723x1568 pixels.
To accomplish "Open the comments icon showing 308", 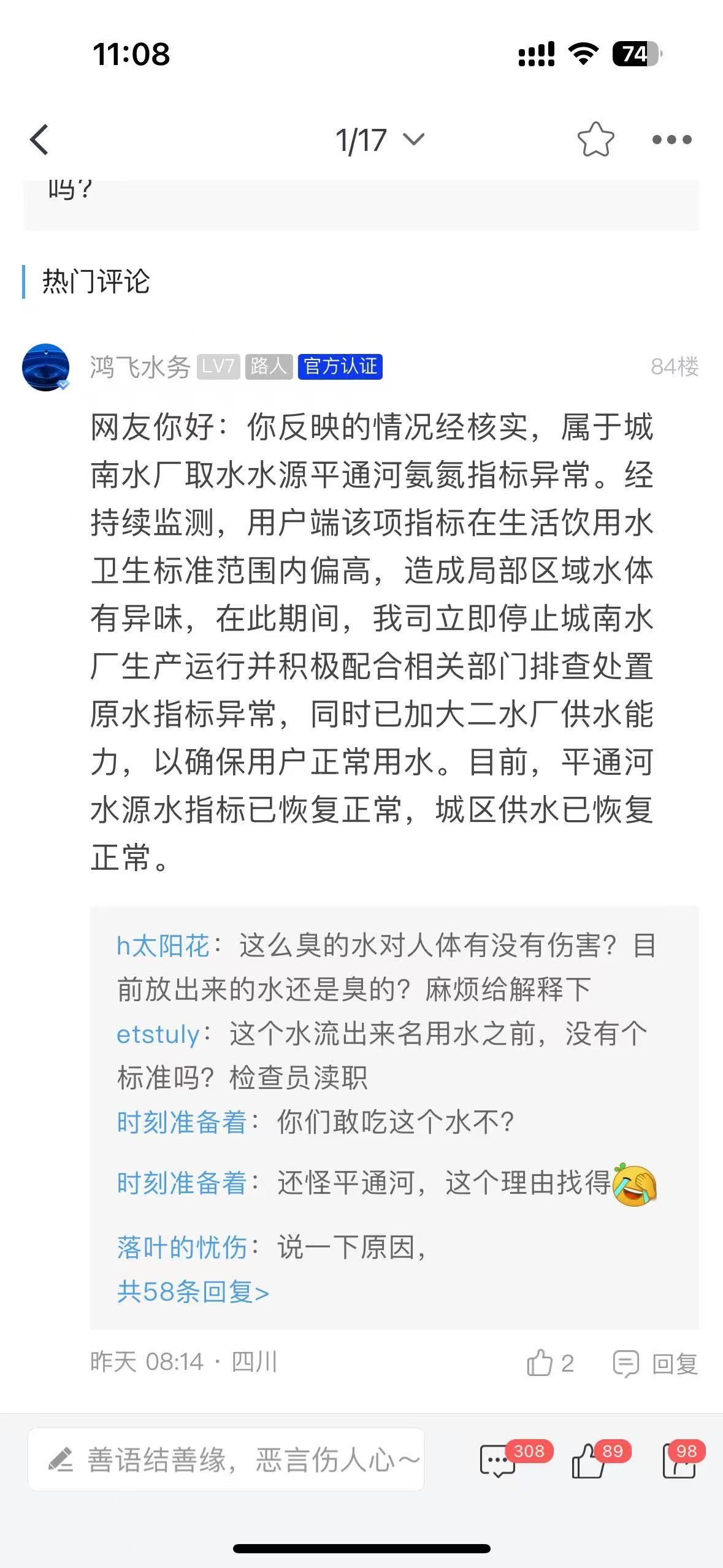I will click(x=498, y=1461).
